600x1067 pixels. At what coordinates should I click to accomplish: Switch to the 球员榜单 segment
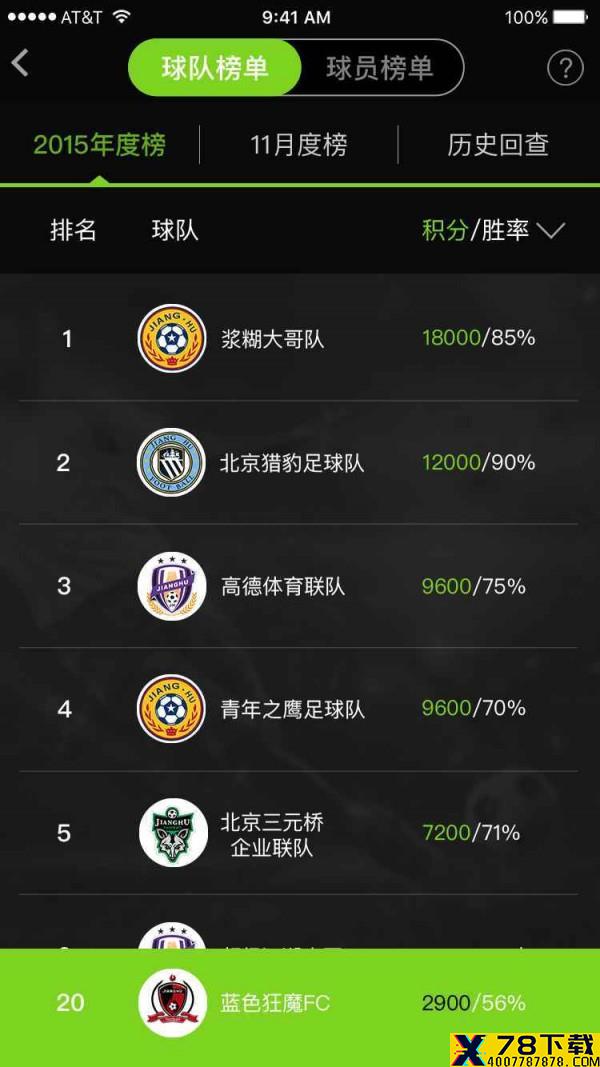(380, 67)
